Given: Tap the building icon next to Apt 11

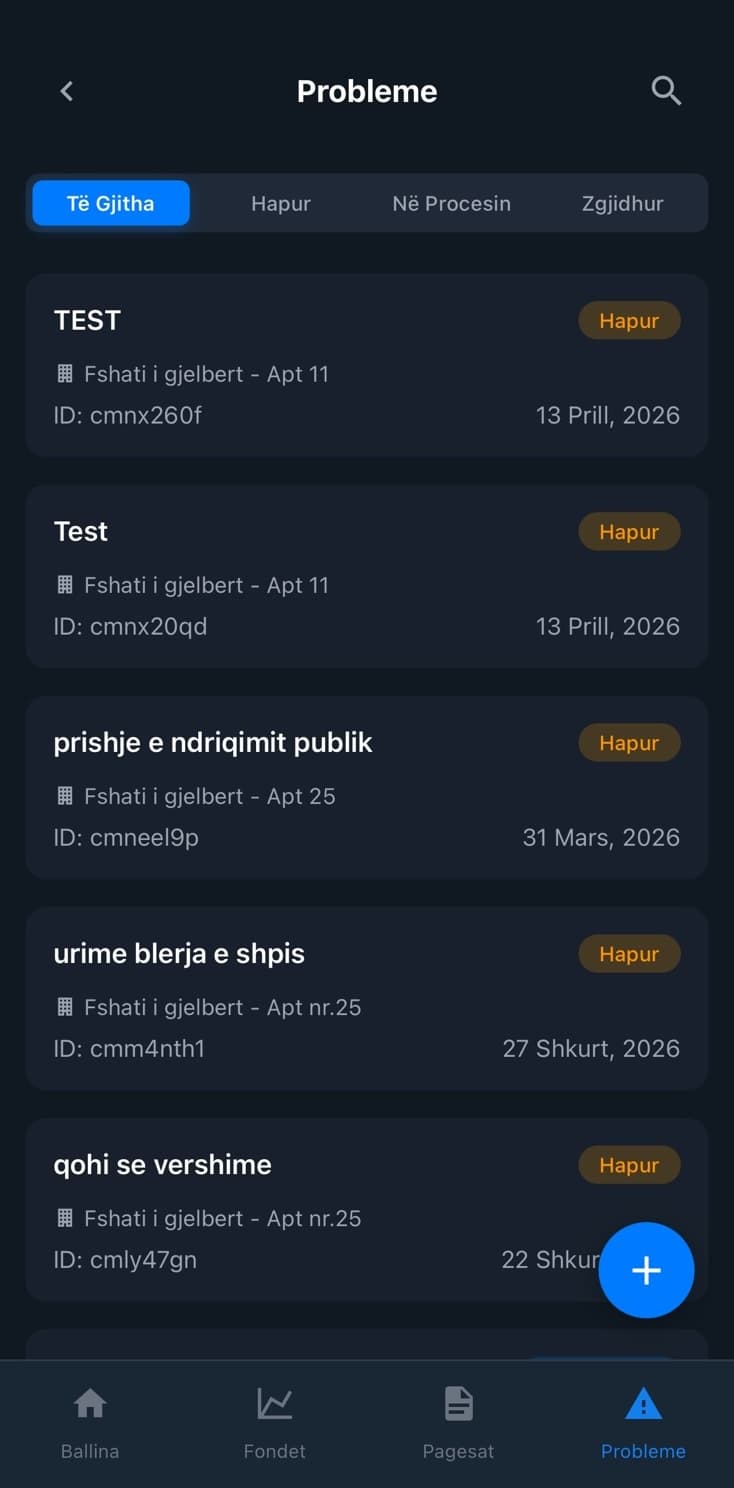Looking at the screenshot, I should [x=65, y=373].
